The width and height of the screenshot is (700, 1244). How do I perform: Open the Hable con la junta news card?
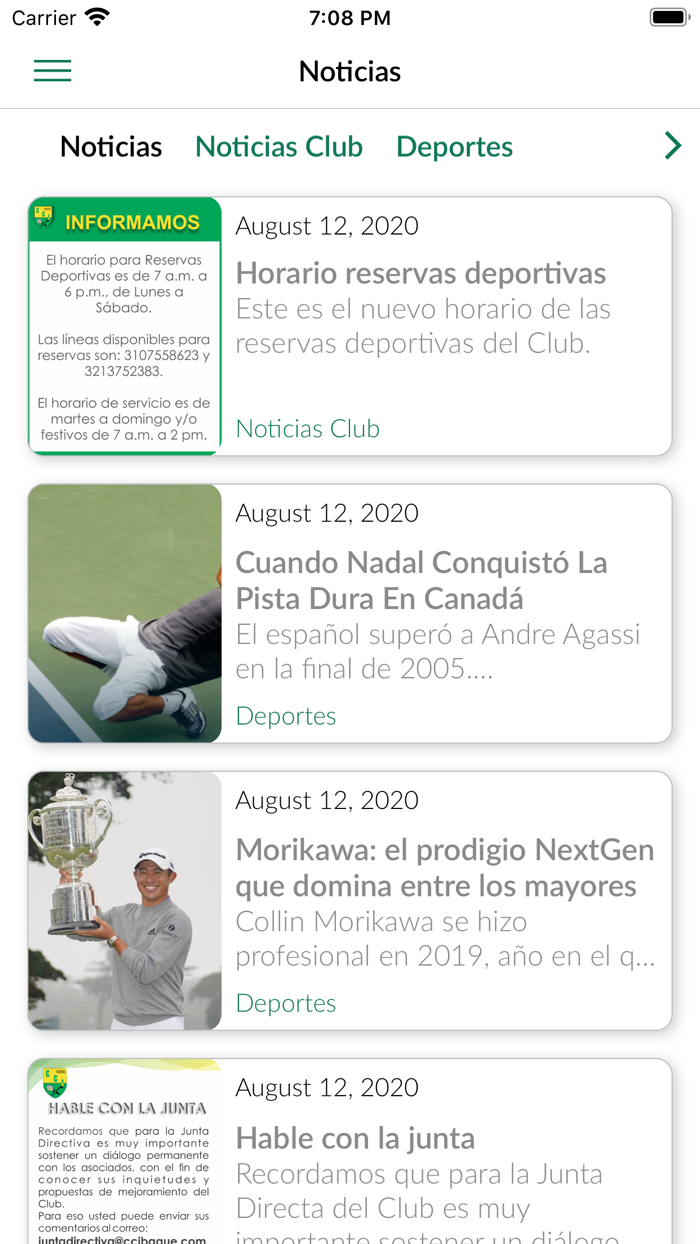click(355, 1138)
